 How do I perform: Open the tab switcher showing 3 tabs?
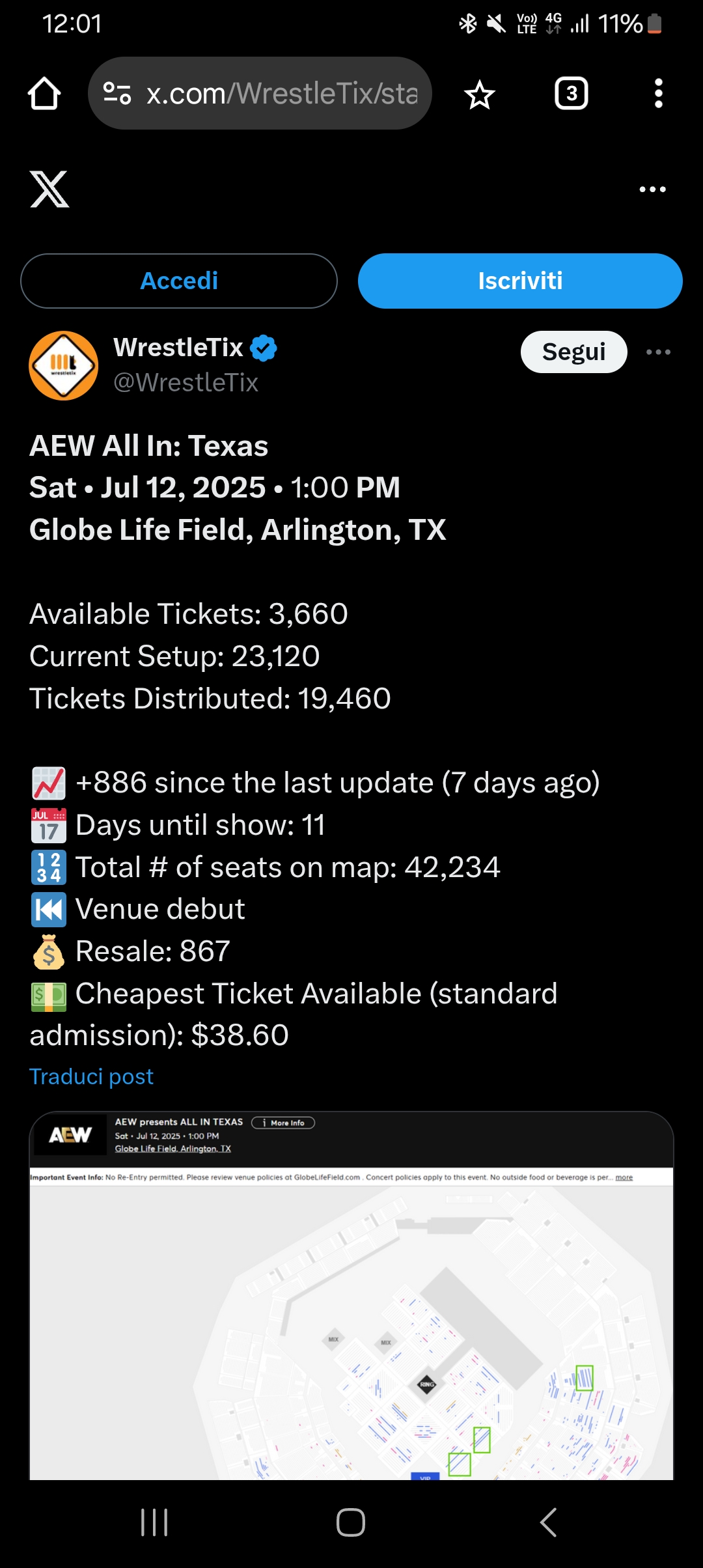click(x=572, y=94)
